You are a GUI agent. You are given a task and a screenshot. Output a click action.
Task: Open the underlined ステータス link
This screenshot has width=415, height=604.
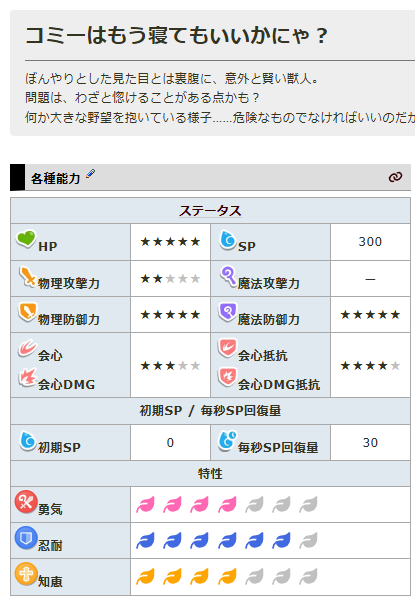(210, 211)
